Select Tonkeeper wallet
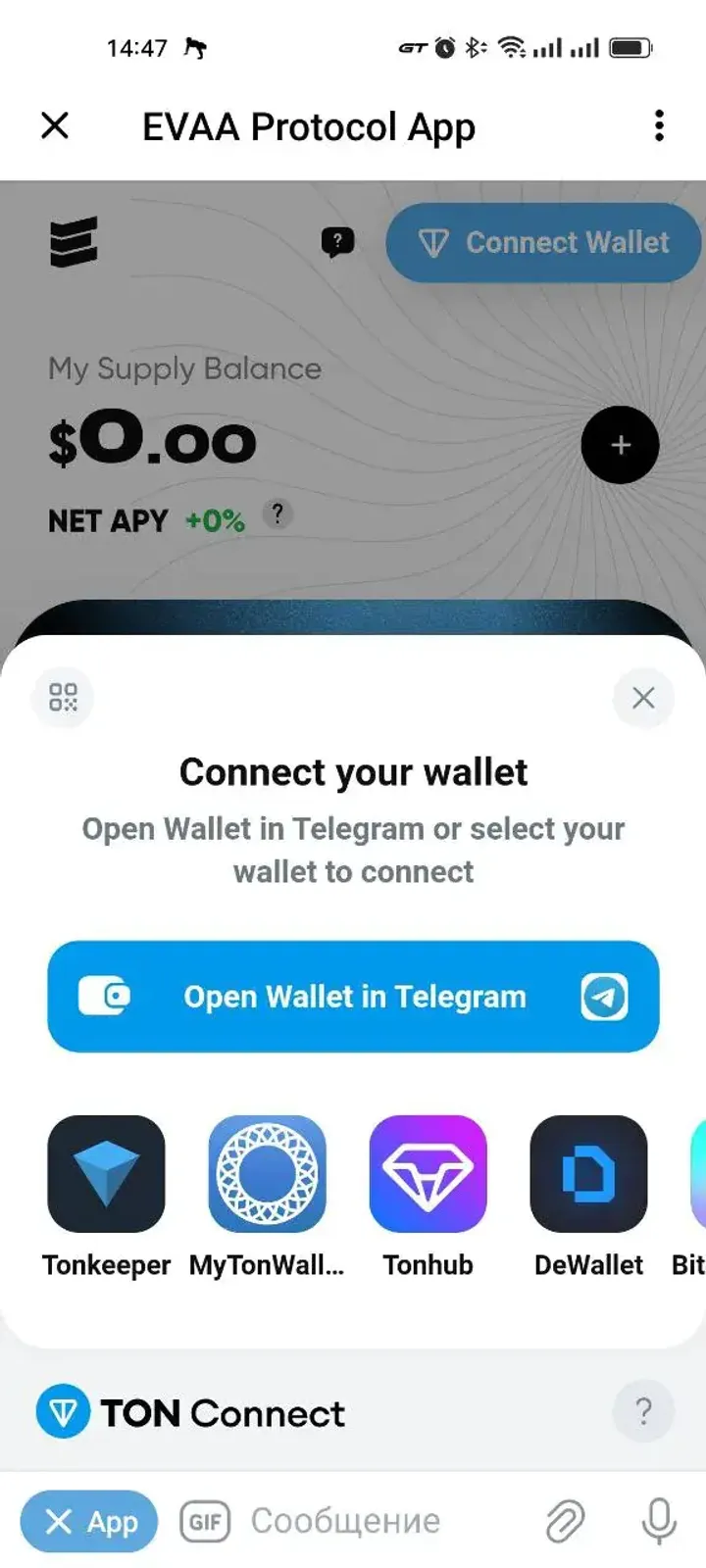Image resolution: width=706 pixels, height=1568 pixels. click(106, 1174)
